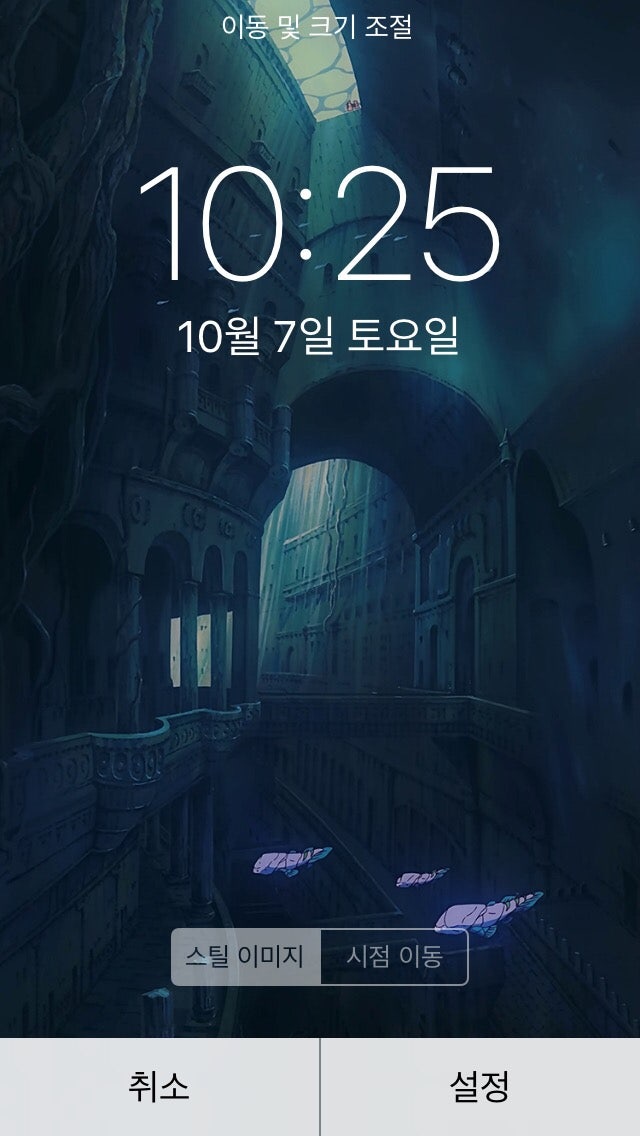The image size is (640, 1136).
Task: Tap 설정 to set the wallpaper
Action: click(x=480, y=1087)
